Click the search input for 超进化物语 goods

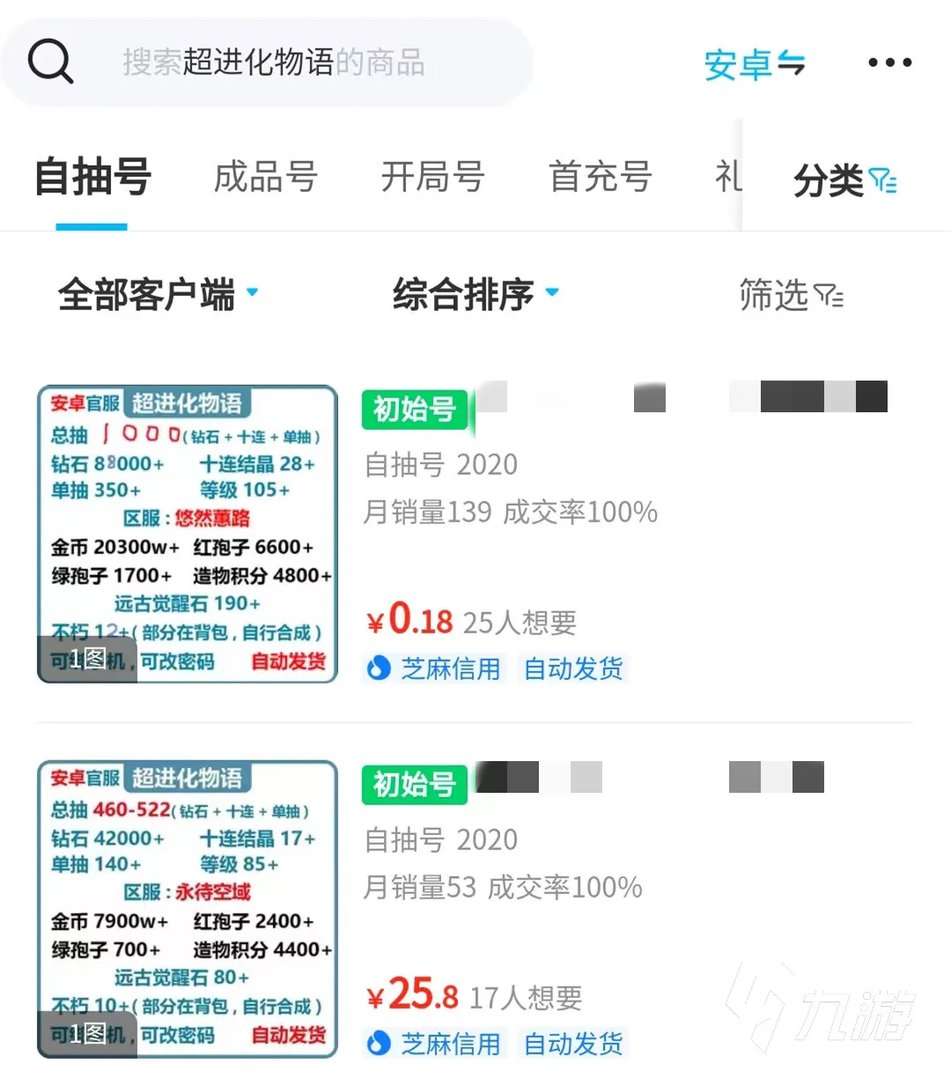[300, 62]
